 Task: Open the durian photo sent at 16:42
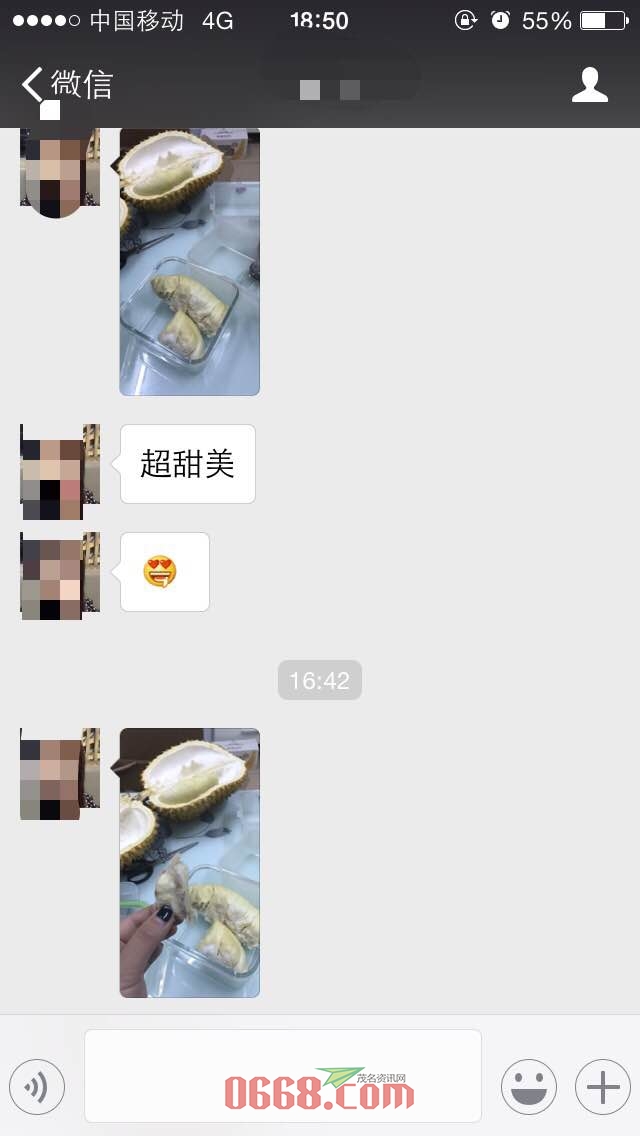tap(189, 862)
